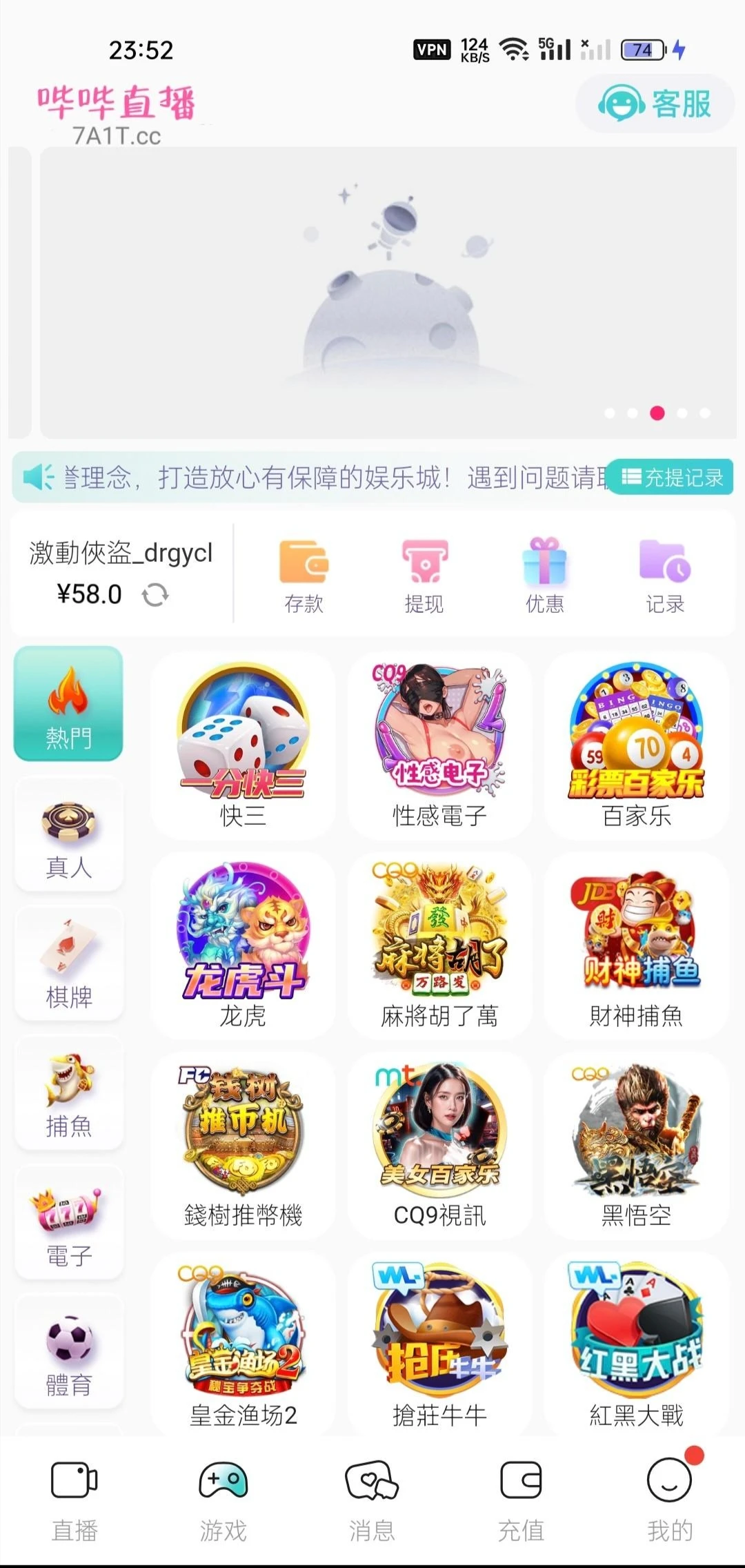
Task: Launch the 龙虎 game
Action: tap(243, 945)
